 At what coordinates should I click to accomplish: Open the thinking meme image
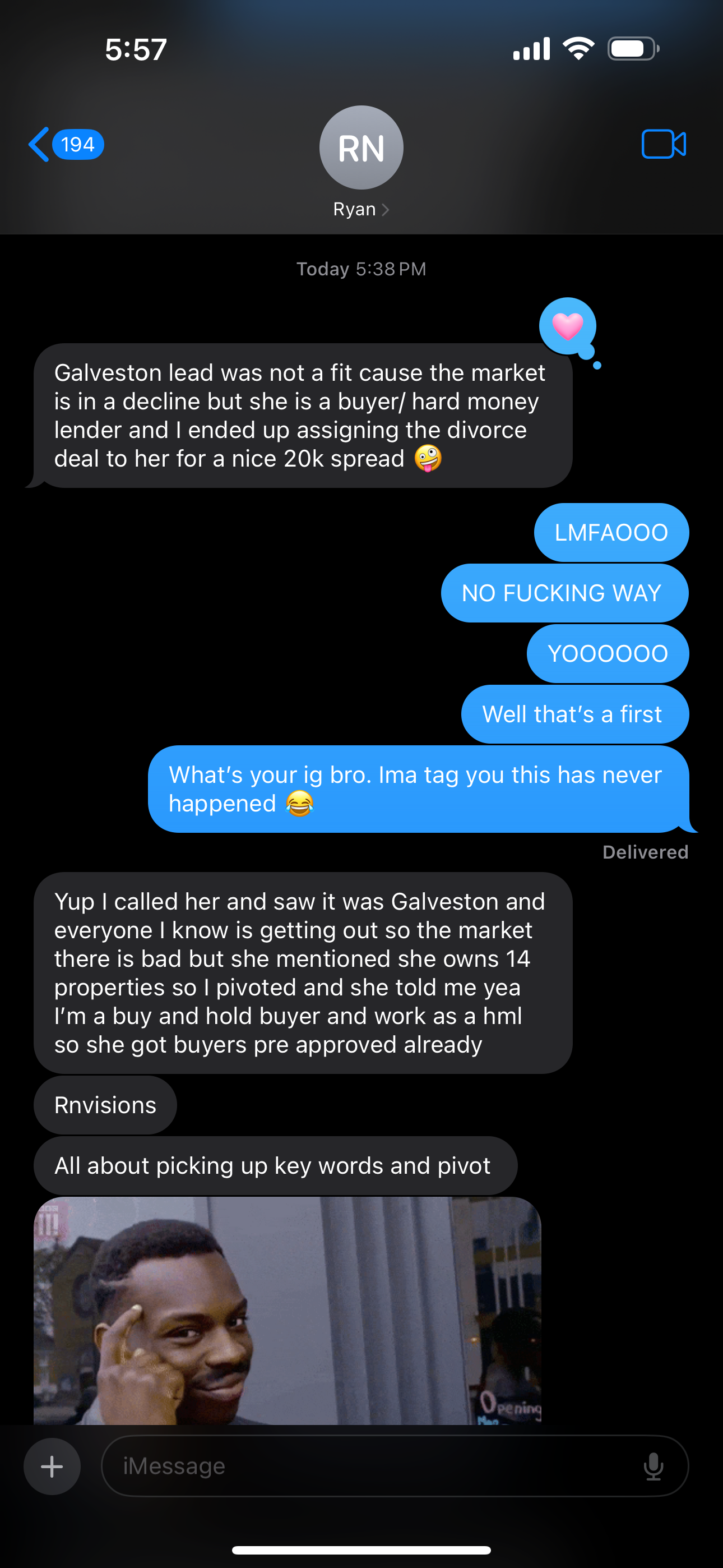pyautogui.click(x=288, y=1309)
